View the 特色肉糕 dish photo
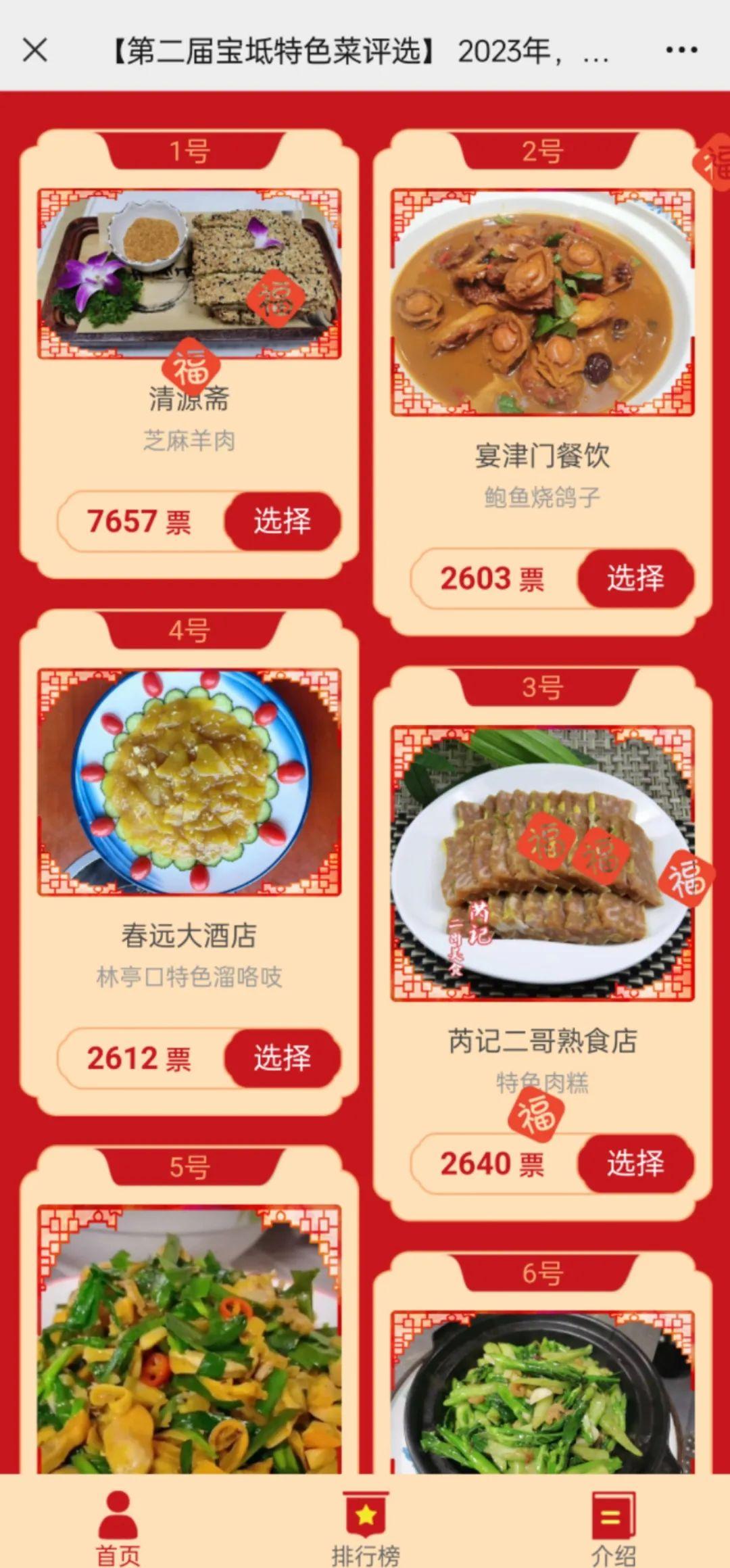The image size is (730, 1568). coord(542,863)
